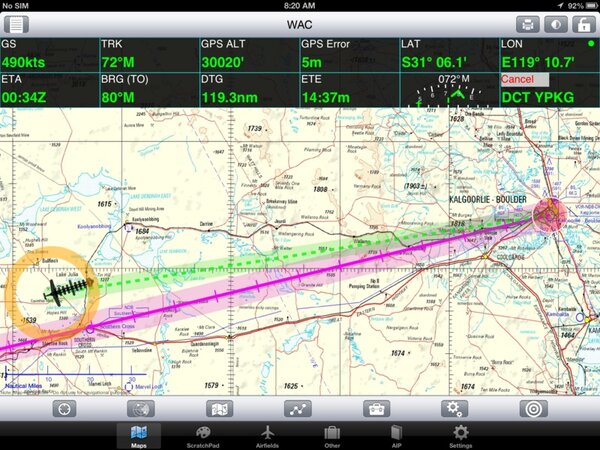Open the route plan graph button

click(298, 409)
